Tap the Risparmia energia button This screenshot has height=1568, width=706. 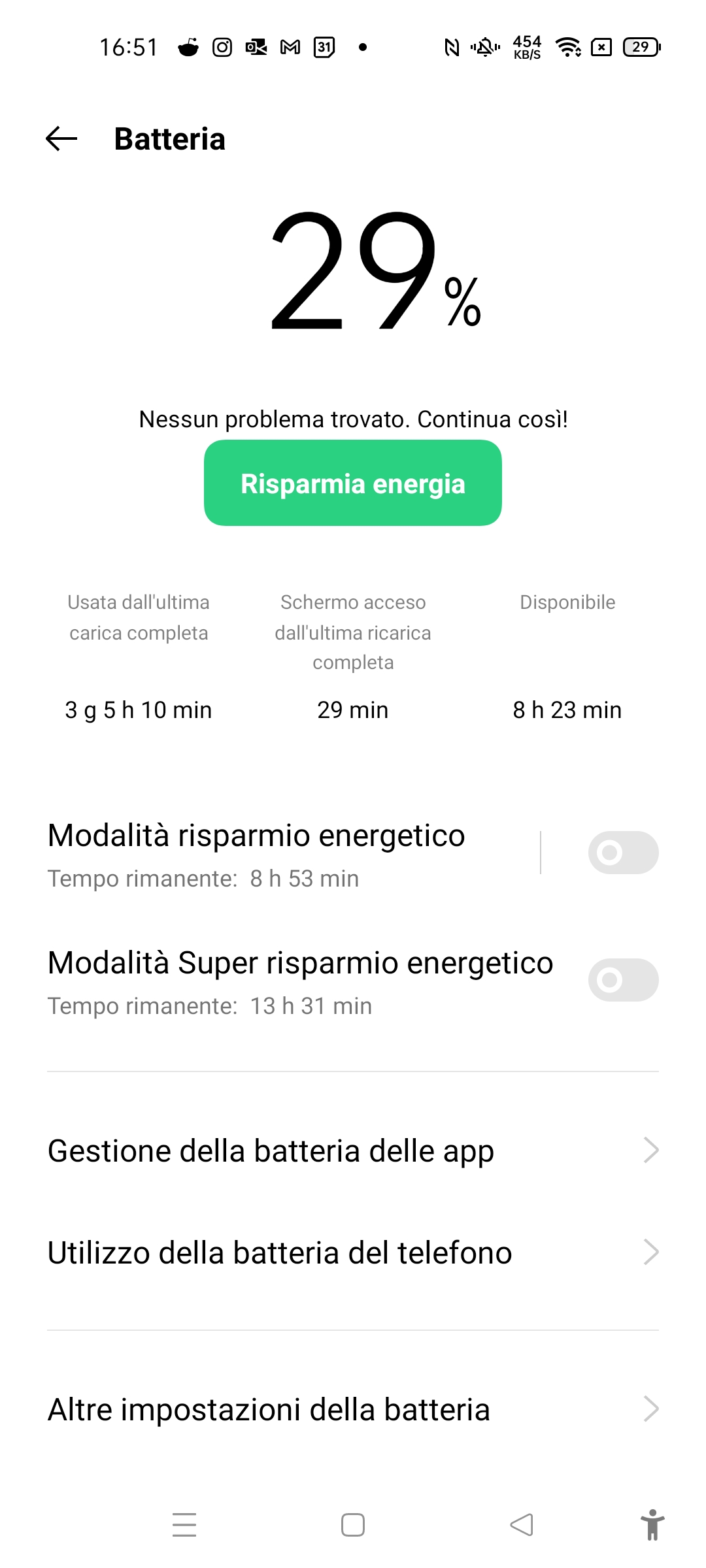tap(353, 483)
